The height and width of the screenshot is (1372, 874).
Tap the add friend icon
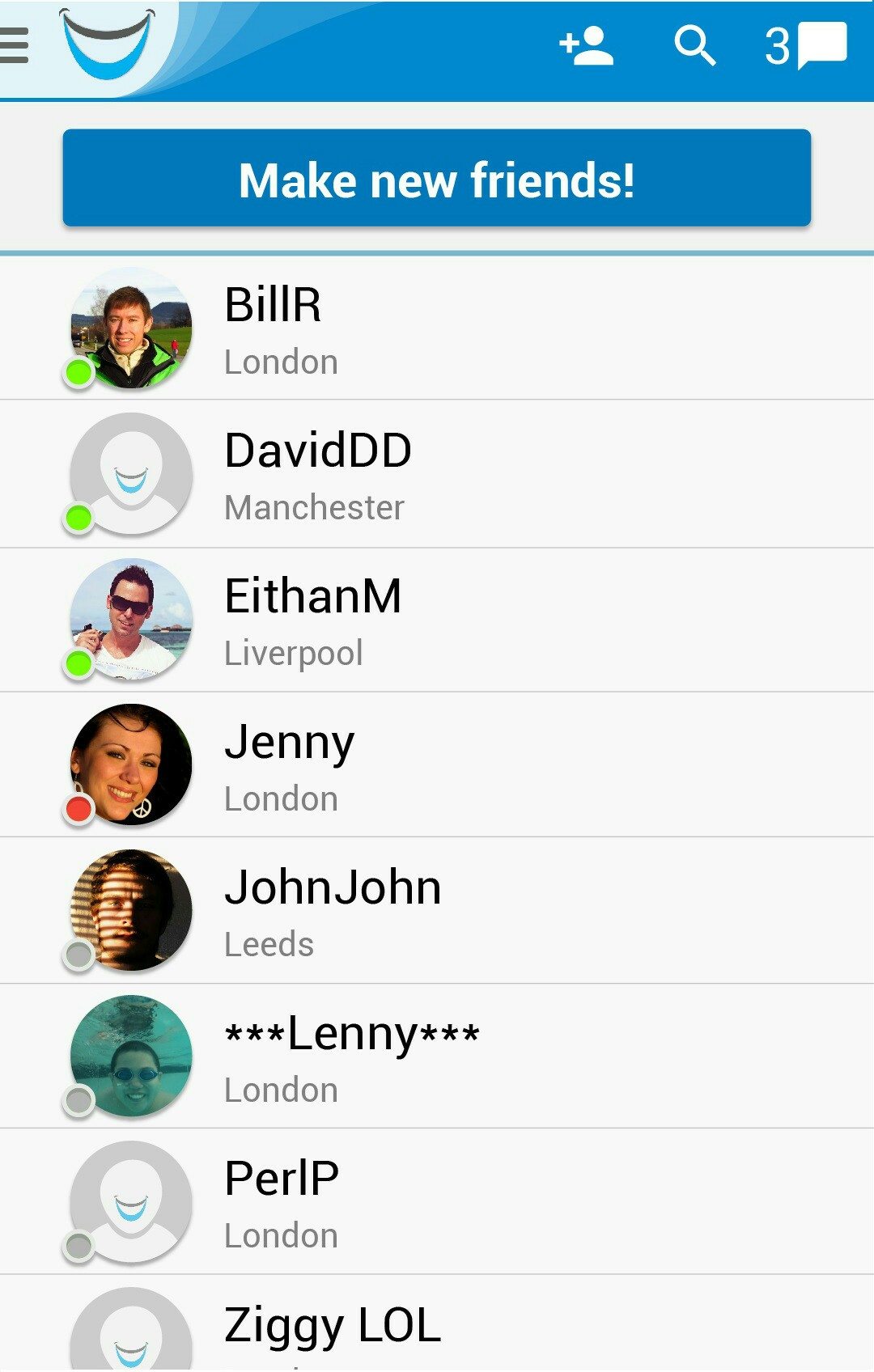coord(587,45)
